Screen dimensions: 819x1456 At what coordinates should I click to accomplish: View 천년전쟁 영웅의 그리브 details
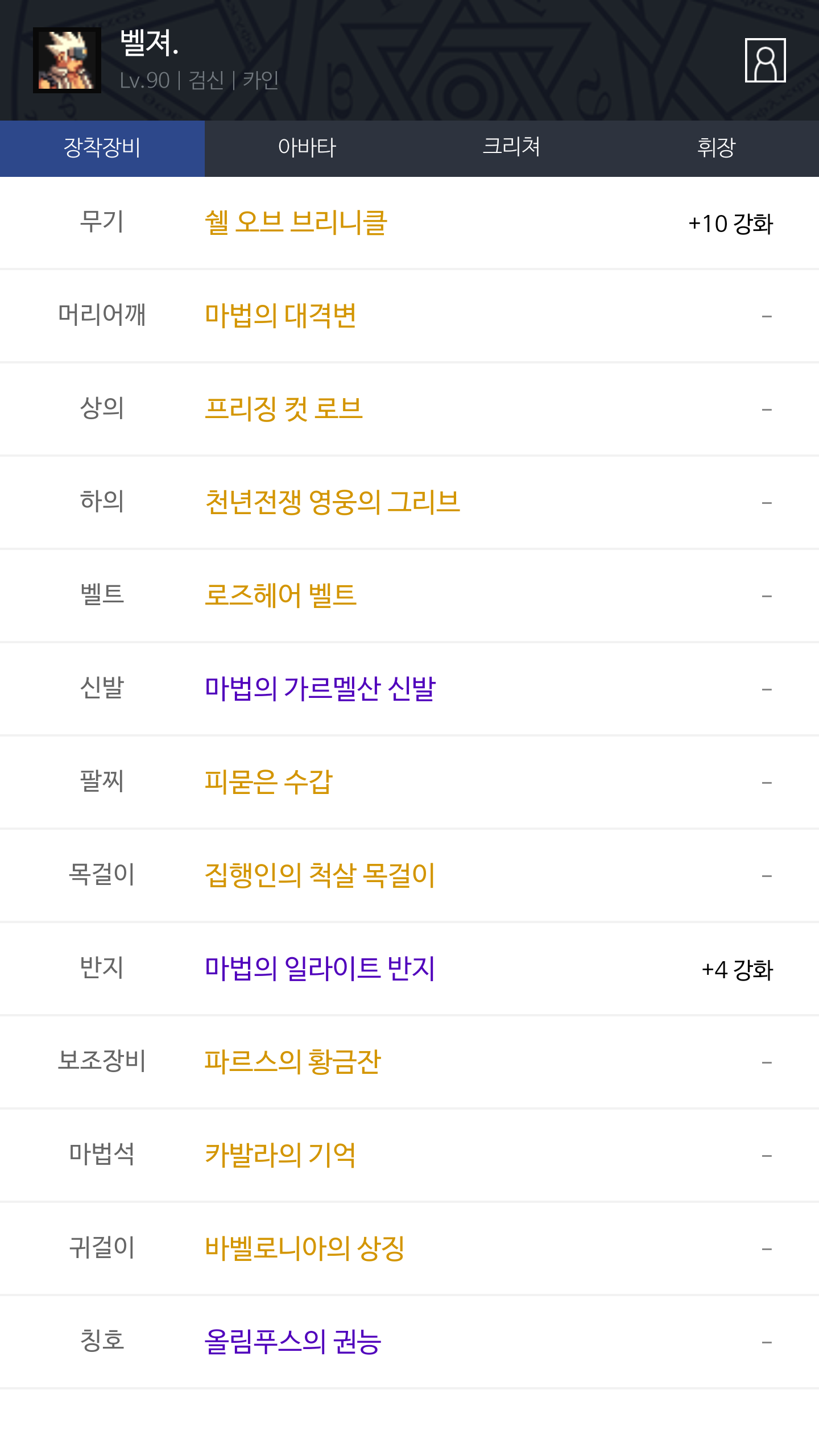(332, 502)
